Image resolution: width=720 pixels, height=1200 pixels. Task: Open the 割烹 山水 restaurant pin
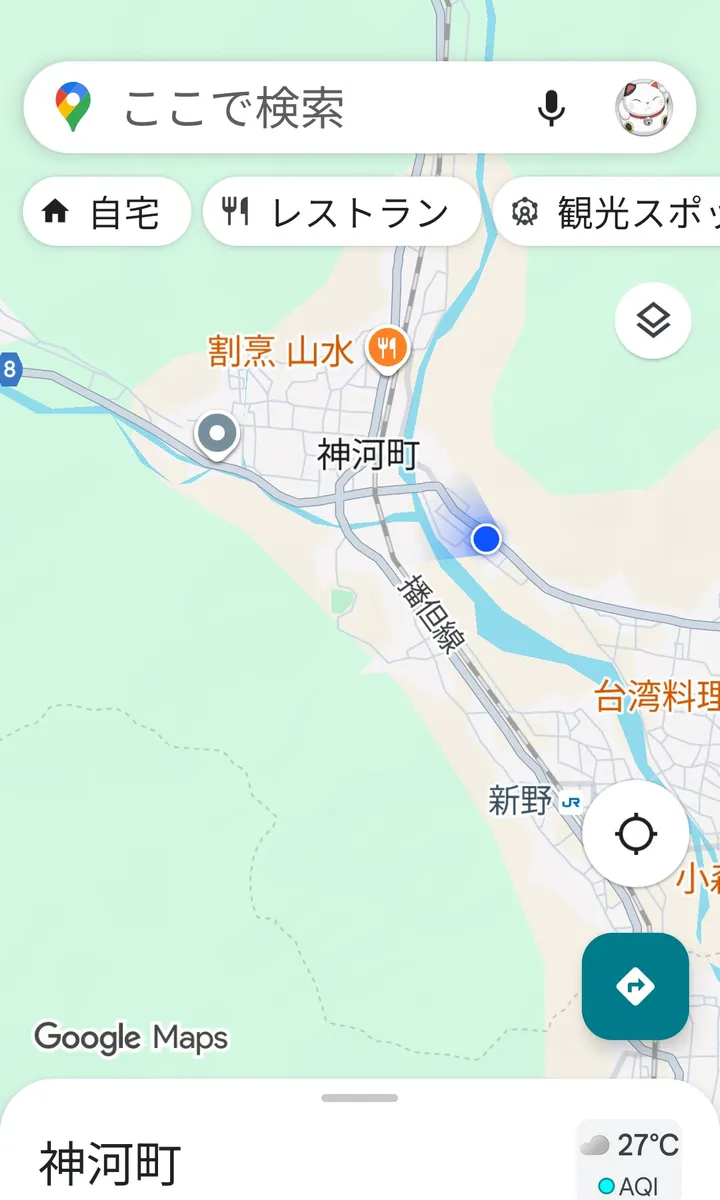tap(386, 350)
